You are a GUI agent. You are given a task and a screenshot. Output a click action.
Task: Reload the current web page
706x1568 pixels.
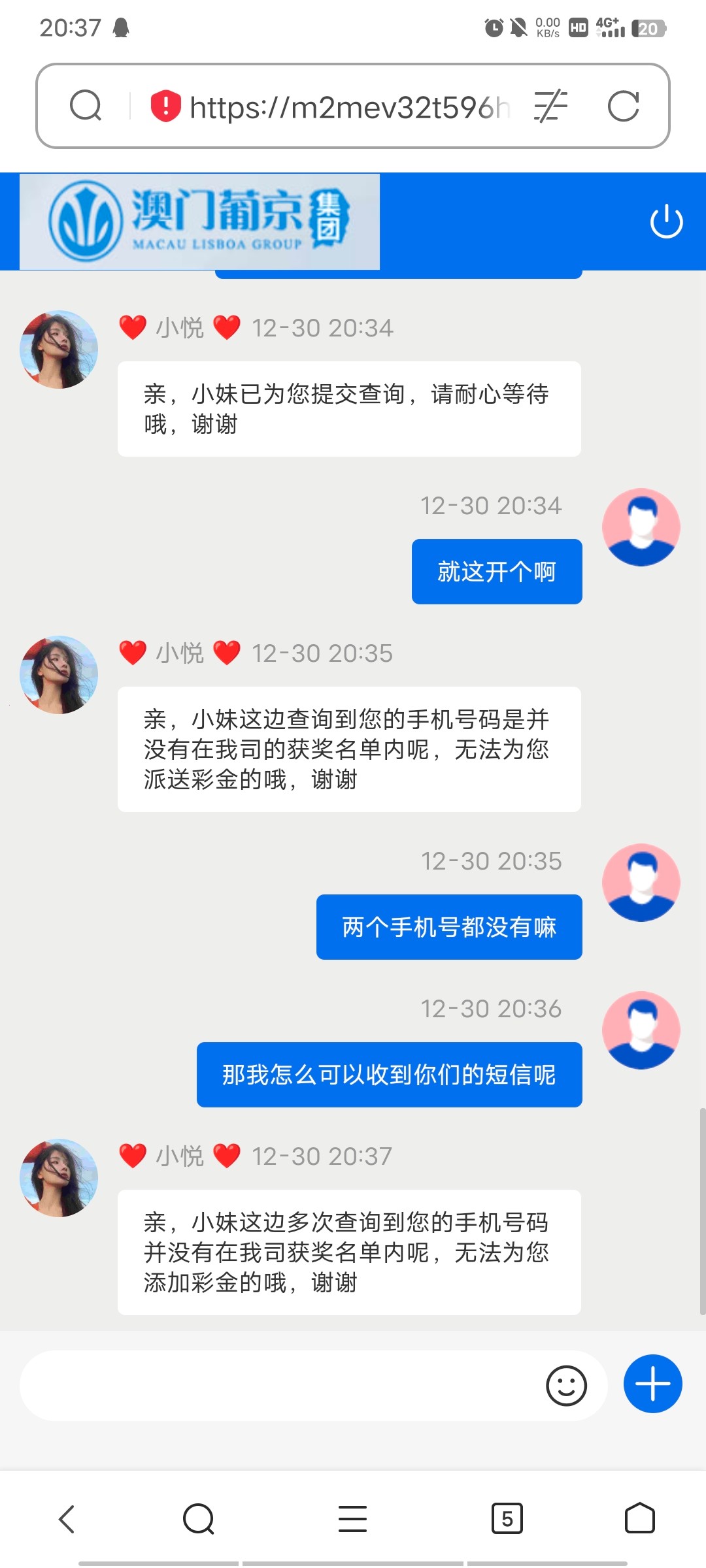(623, 106)
